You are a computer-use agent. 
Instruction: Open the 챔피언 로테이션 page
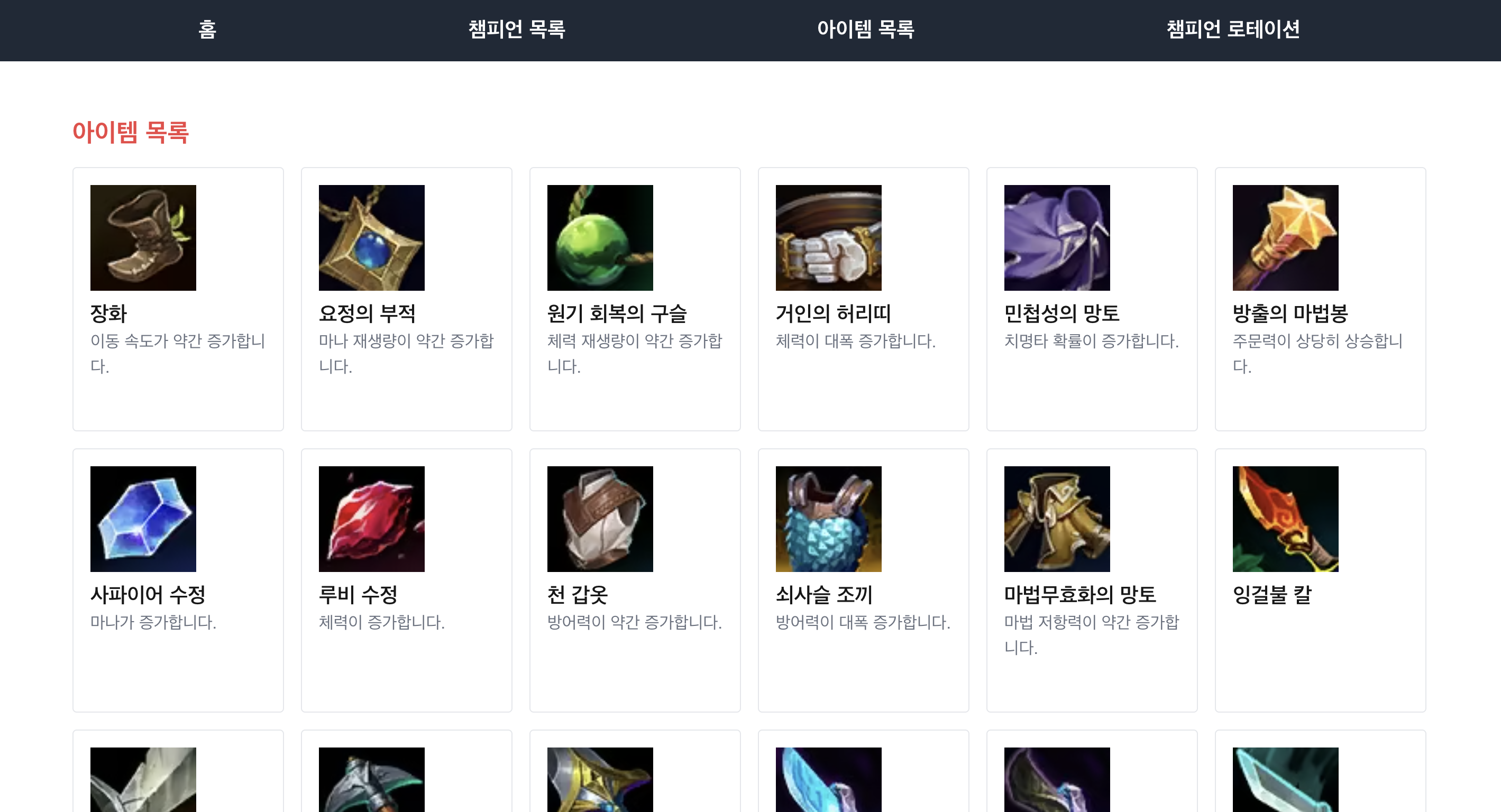click(x=1232, y=29)
